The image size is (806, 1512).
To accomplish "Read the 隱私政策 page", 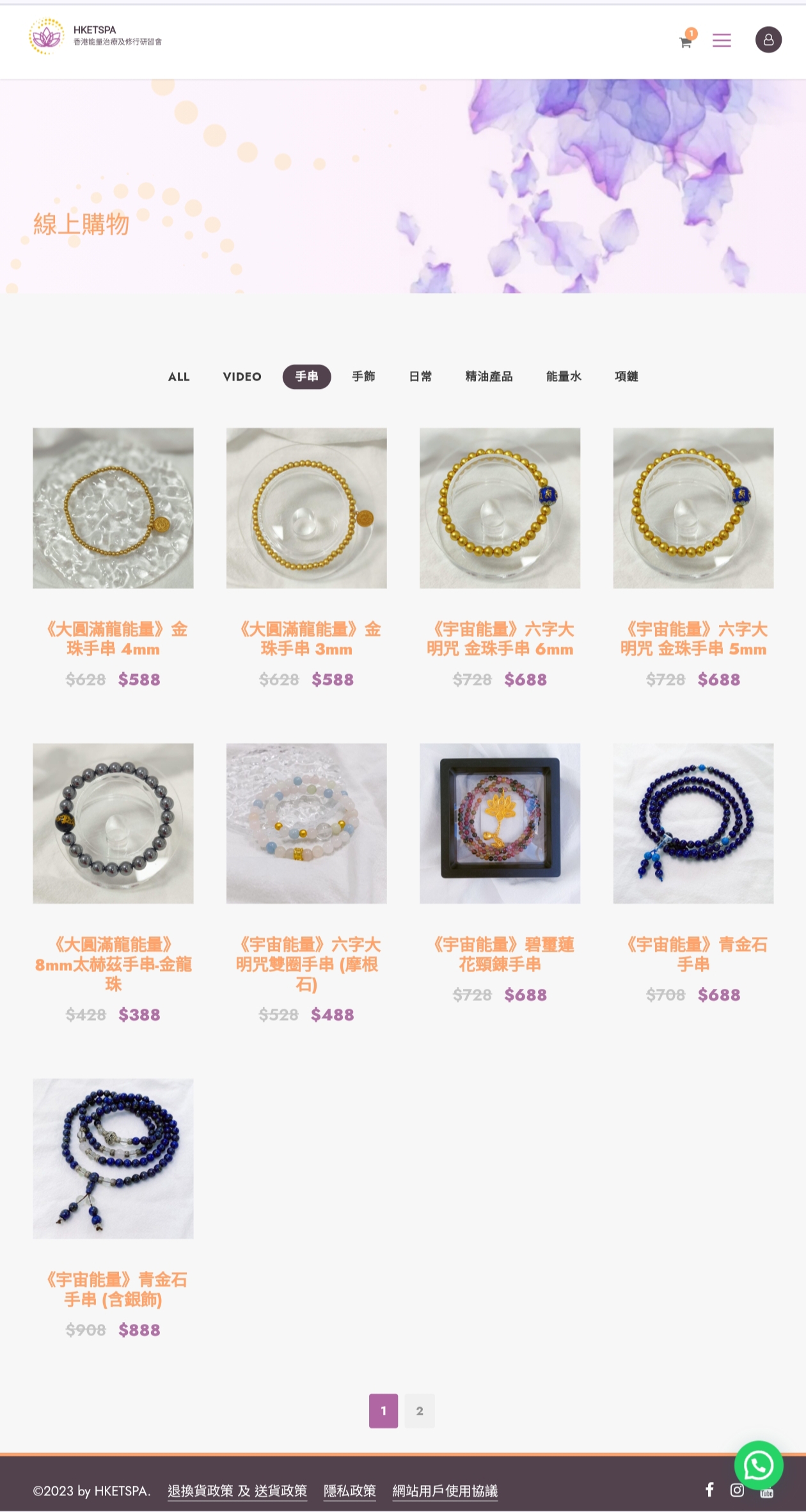I will coord(350,1491).
